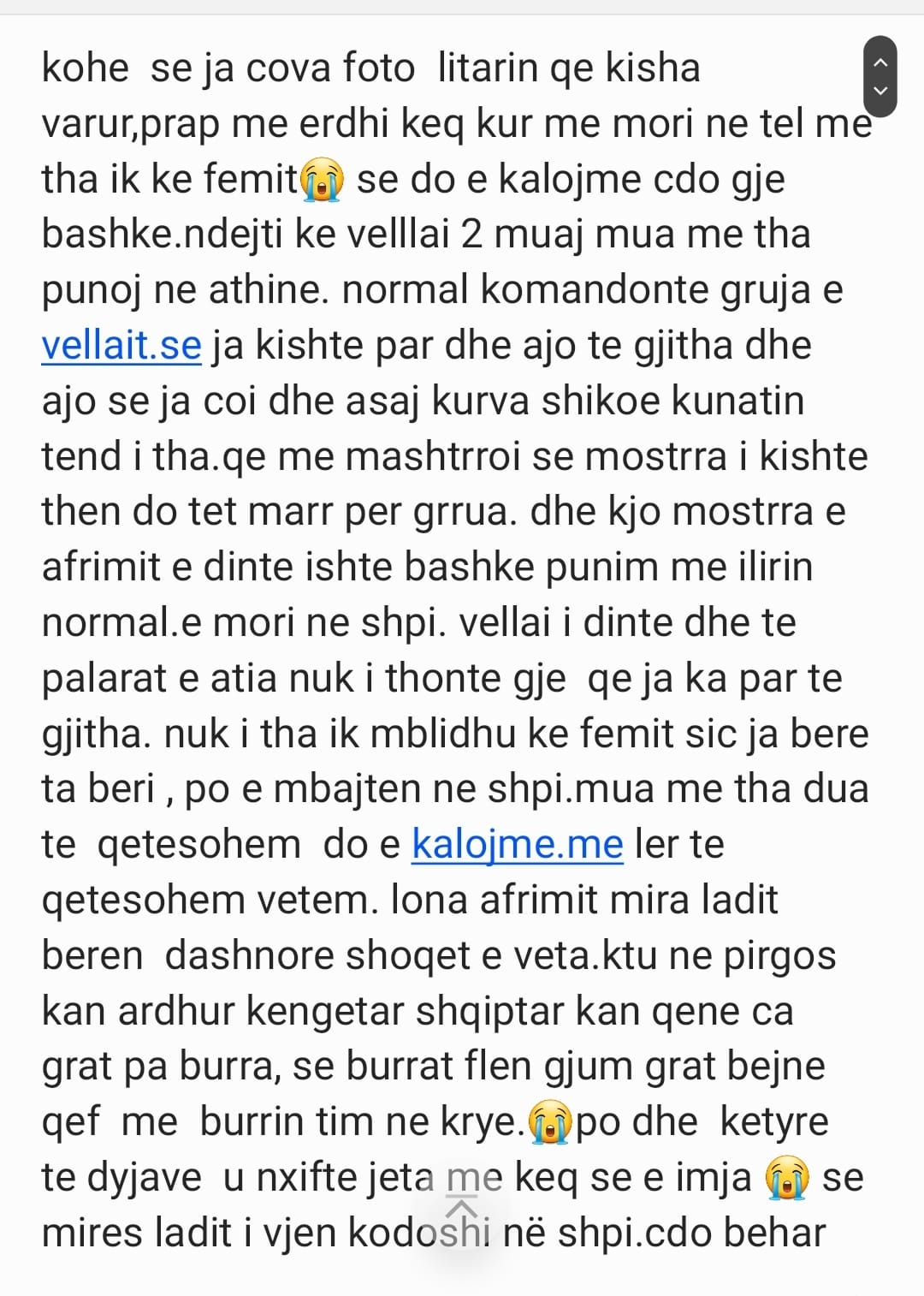Open the vellait.se link
924x1296 pixels.
click(x=121, y=346)
